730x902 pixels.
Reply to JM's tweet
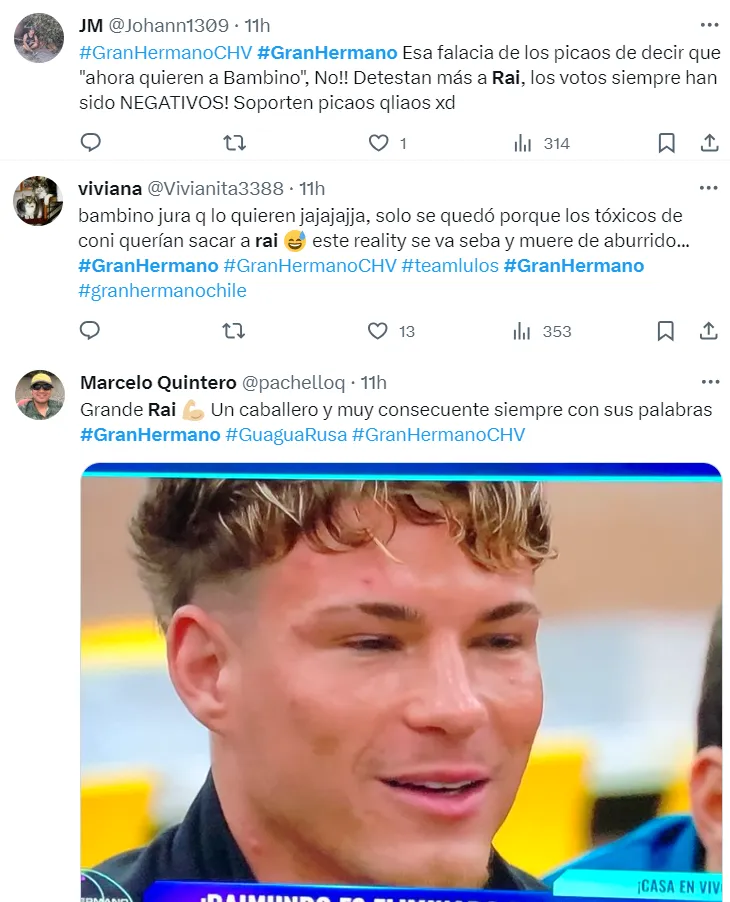[x=90, y=143]
